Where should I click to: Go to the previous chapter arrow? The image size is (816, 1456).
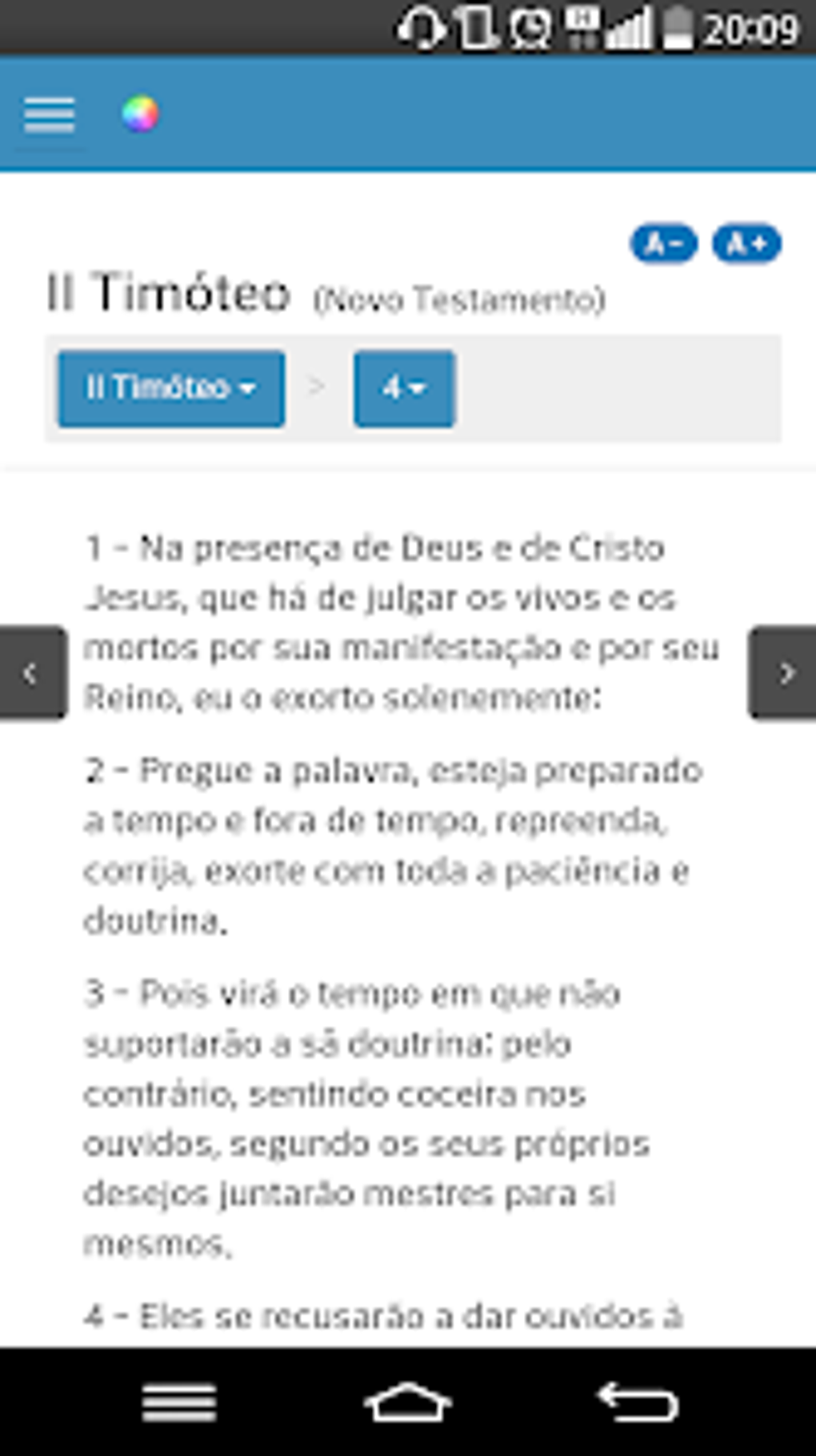click(32, 673)
